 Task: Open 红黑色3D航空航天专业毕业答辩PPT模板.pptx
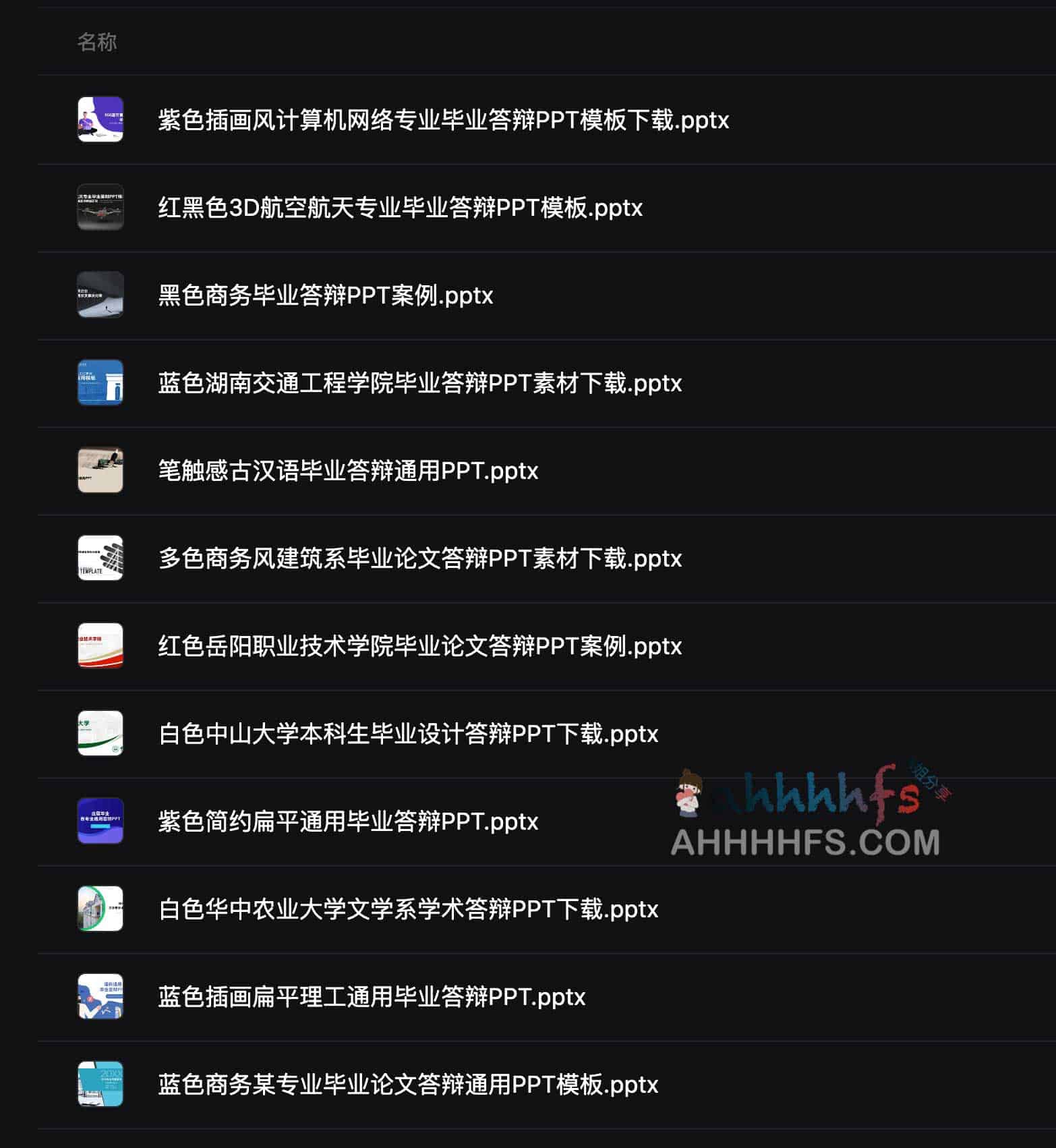coord(400,208)
